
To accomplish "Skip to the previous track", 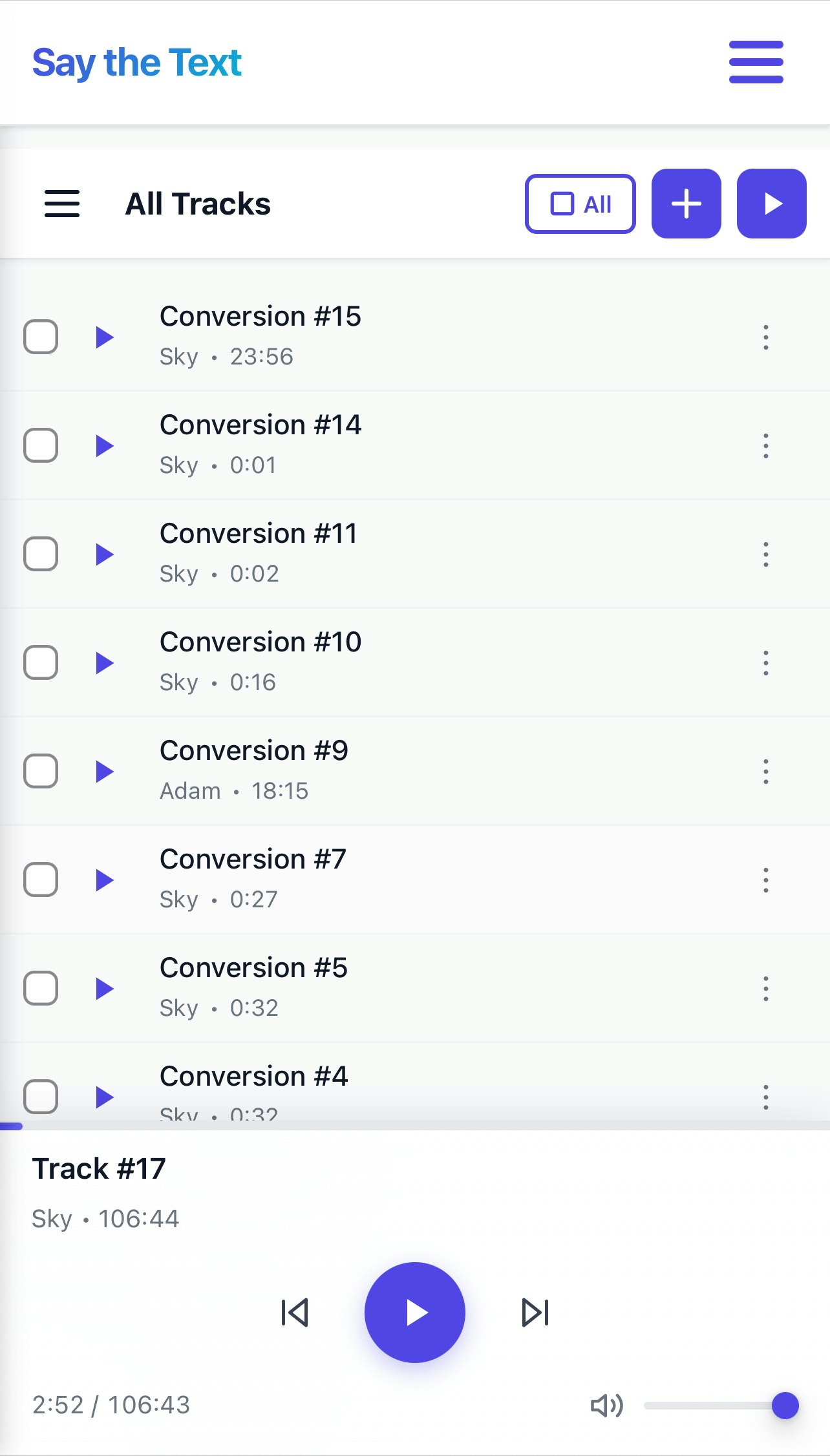I will pos(295,1313).
